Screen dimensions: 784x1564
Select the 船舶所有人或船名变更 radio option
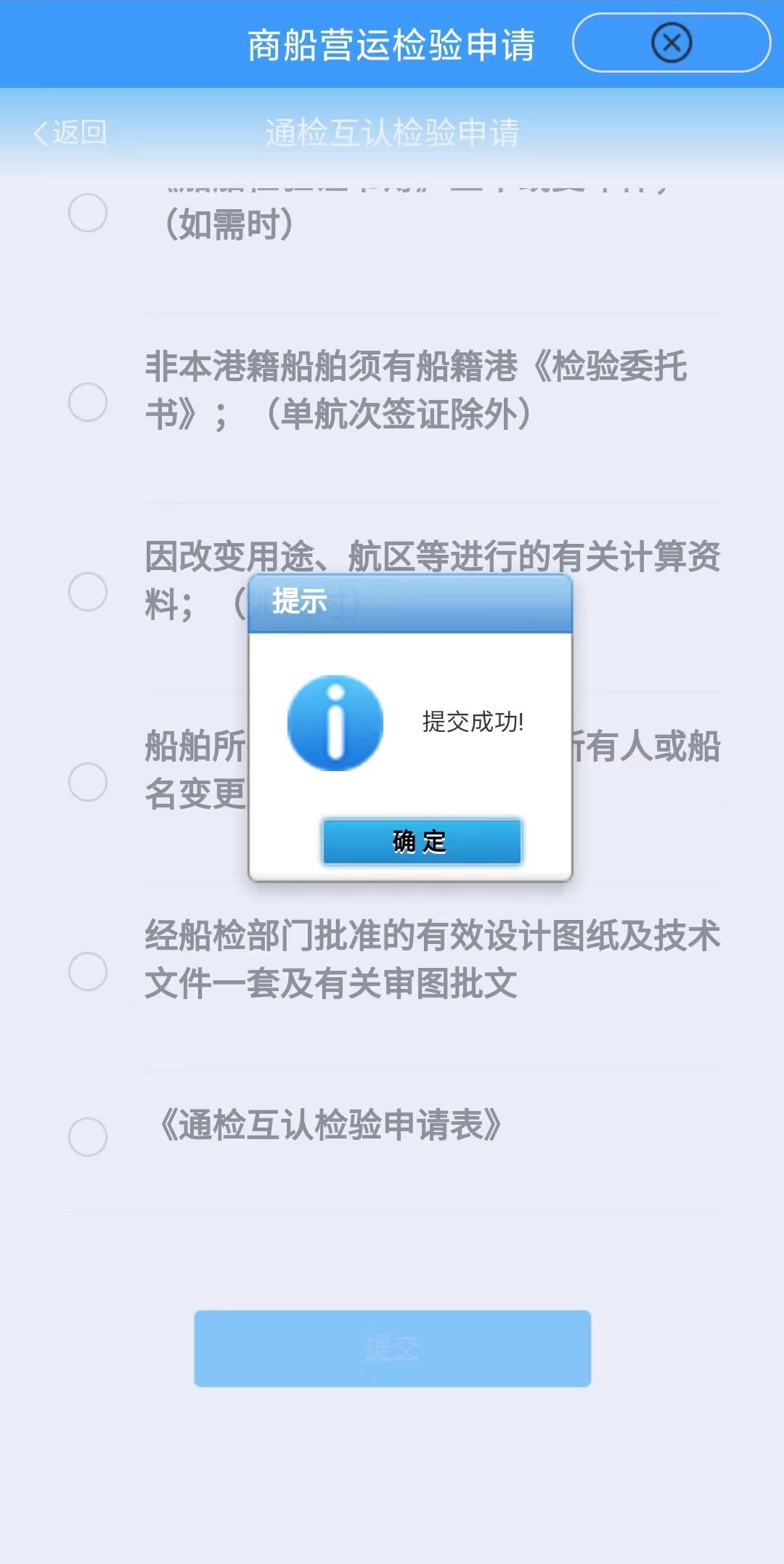88,782
